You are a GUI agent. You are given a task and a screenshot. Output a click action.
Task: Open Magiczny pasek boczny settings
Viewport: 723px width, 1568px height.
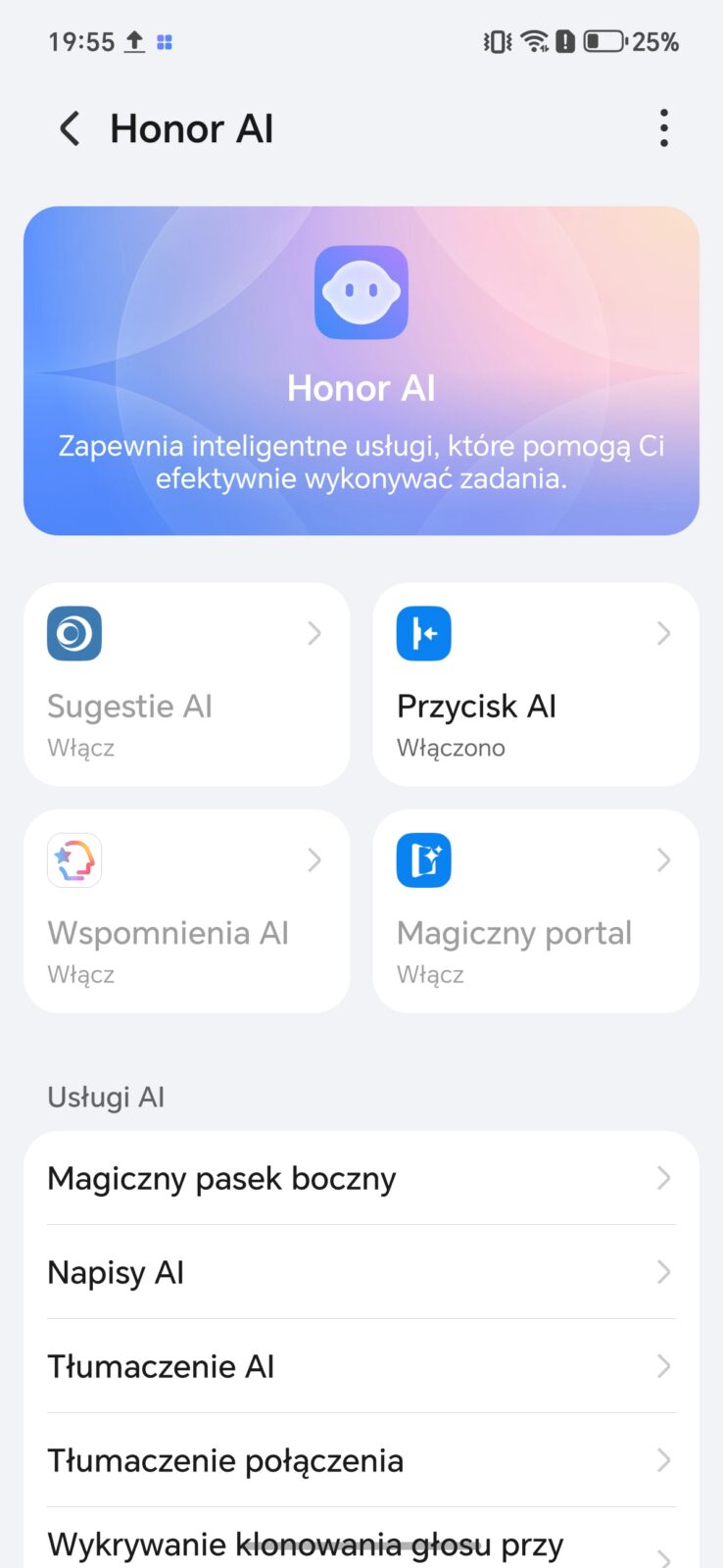tap(361, 1178)
